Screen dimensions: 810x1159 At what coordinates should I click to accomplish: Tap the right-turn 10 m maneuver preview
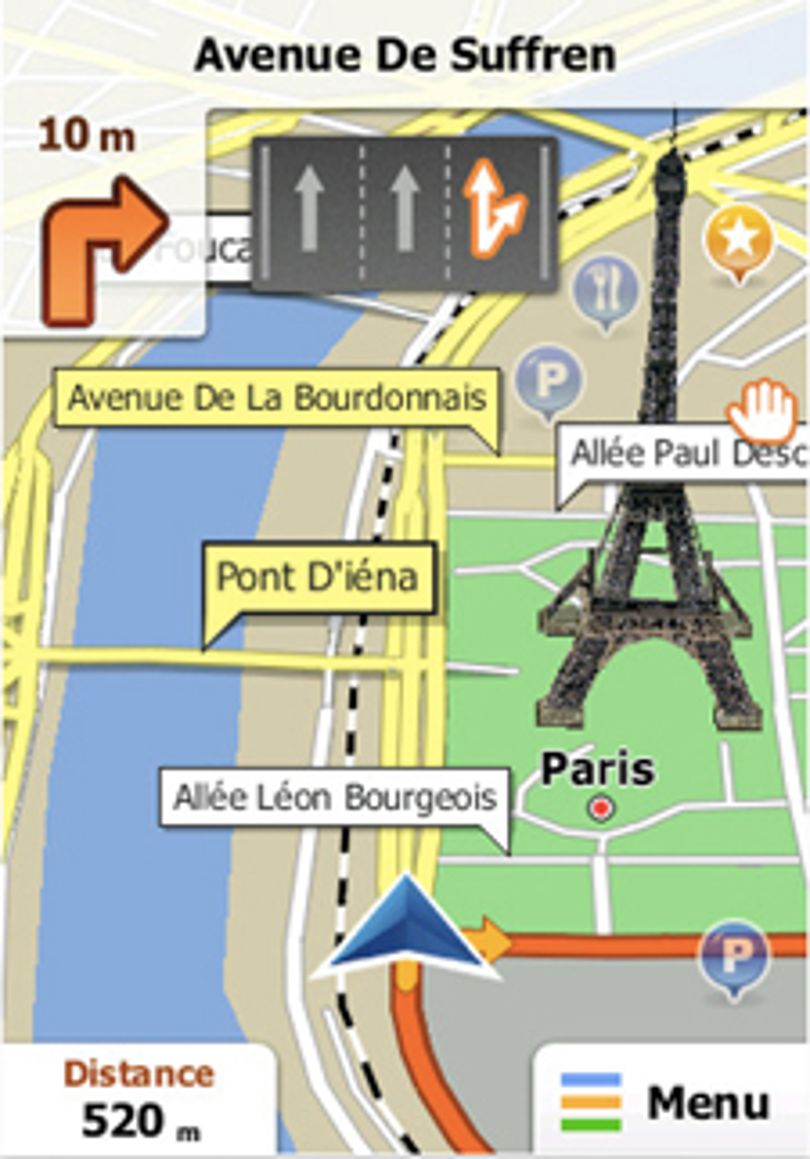click(x=102, y=222)
